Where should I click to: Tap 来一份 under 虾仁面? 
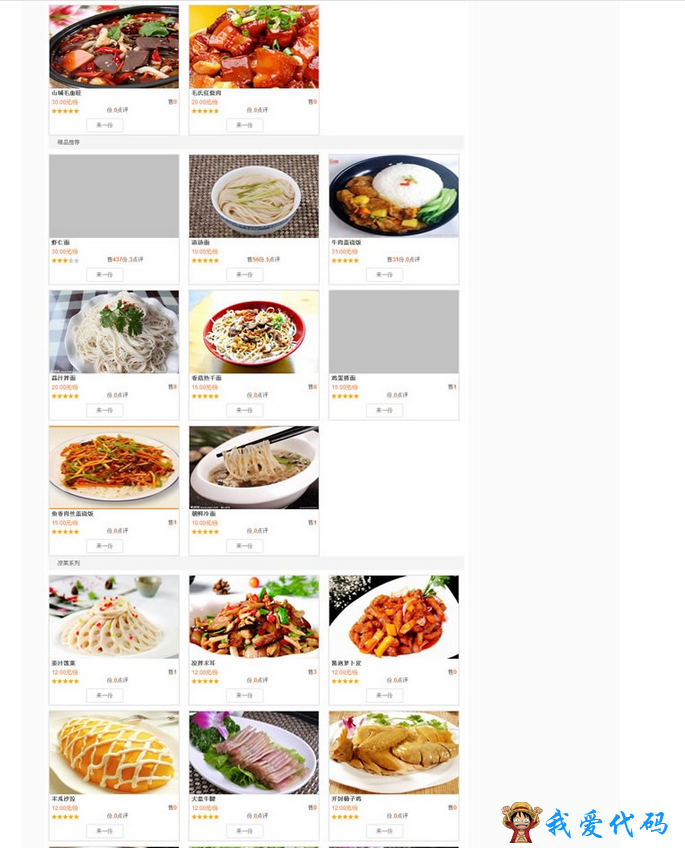click(x=104, y=274)
